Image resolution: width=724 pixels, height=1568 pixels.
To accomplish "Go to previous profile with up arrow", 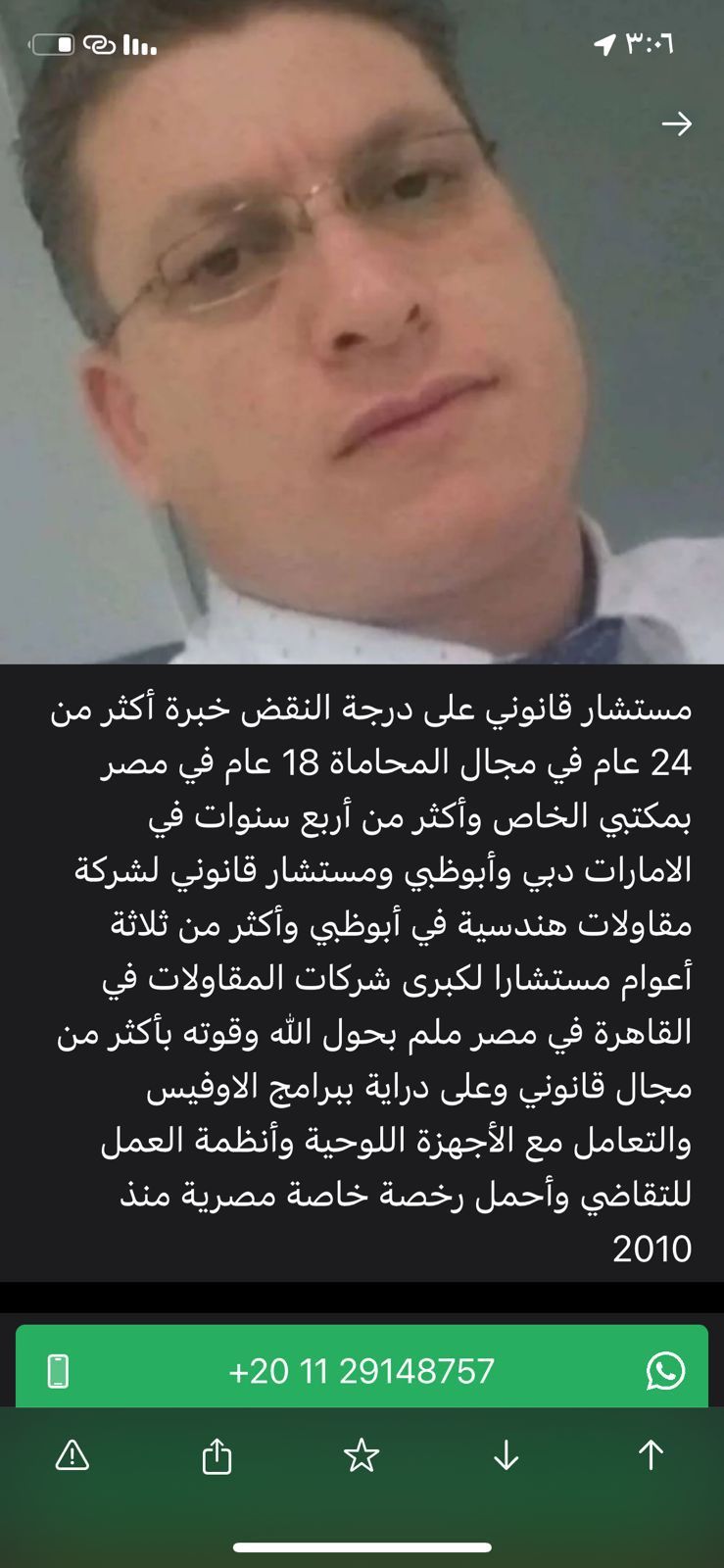I will (651, 1456).
